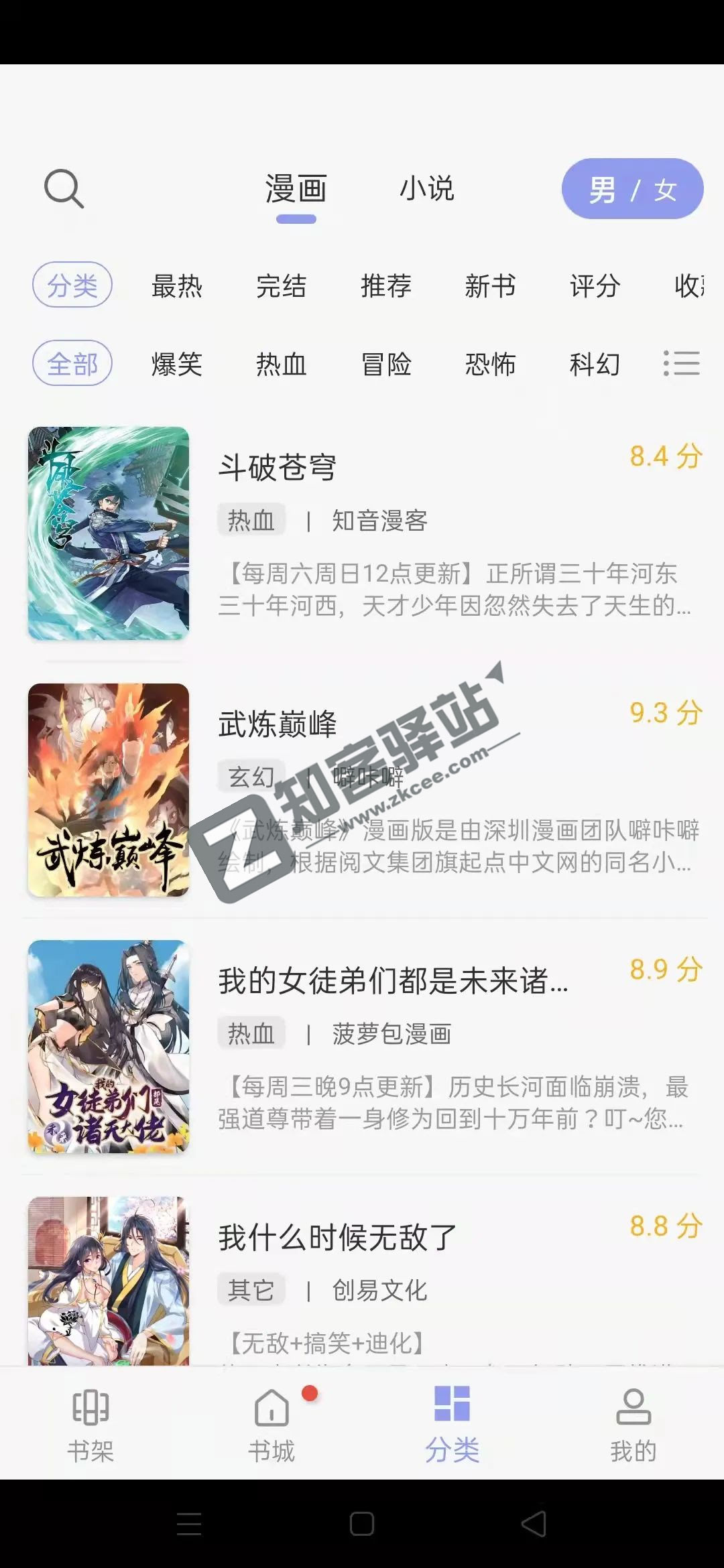Activate the 分类 filter chip
The image size is (724, 1568).
[x=72, y=285]
